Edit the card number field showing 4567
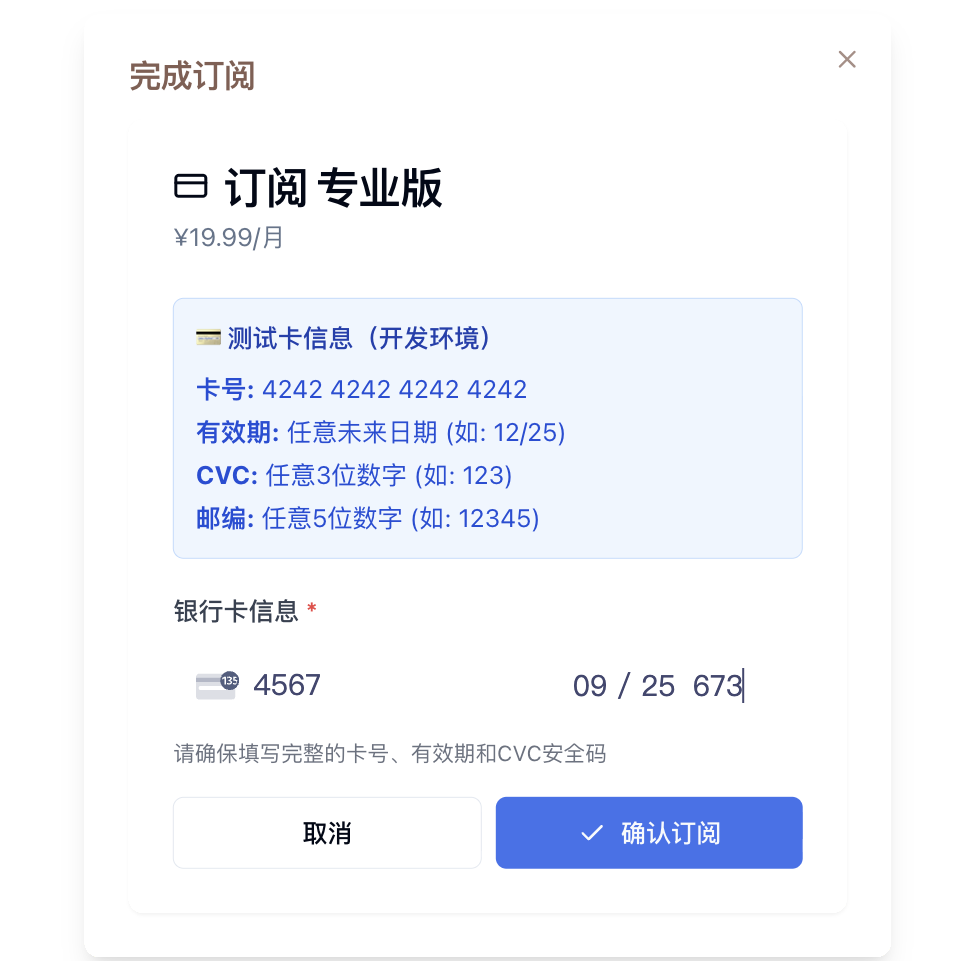The width and height of the screenshot is (954, 961). click(x=288, y=686)
